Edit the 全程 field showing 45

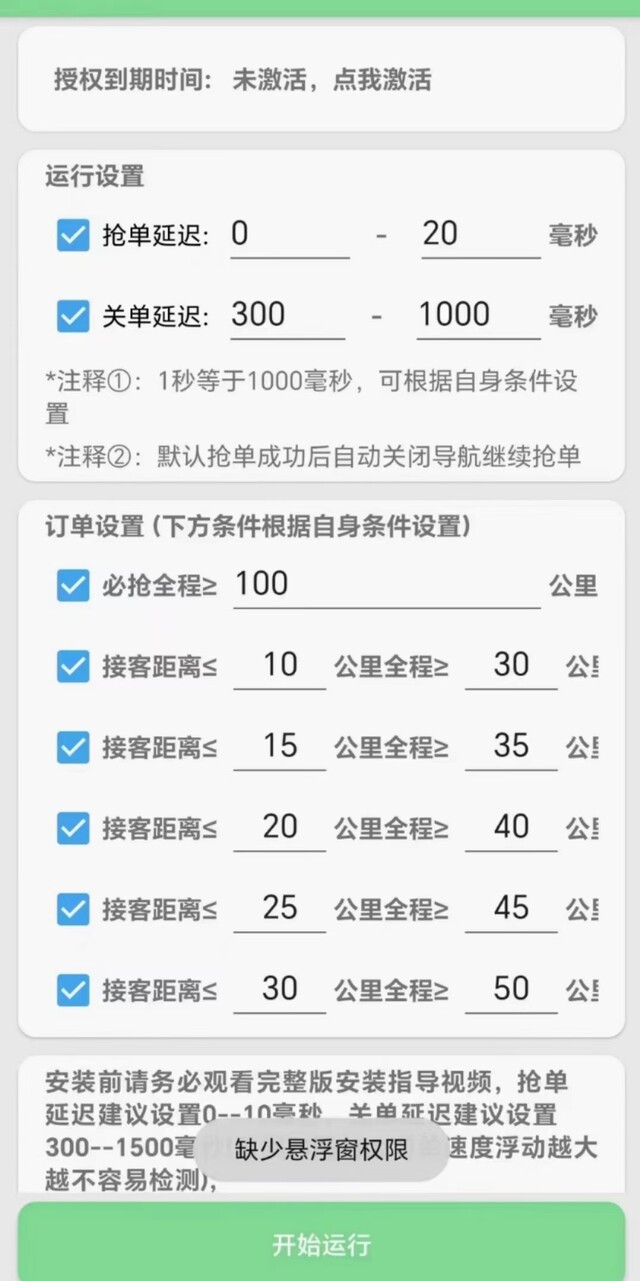pos(511,909)
